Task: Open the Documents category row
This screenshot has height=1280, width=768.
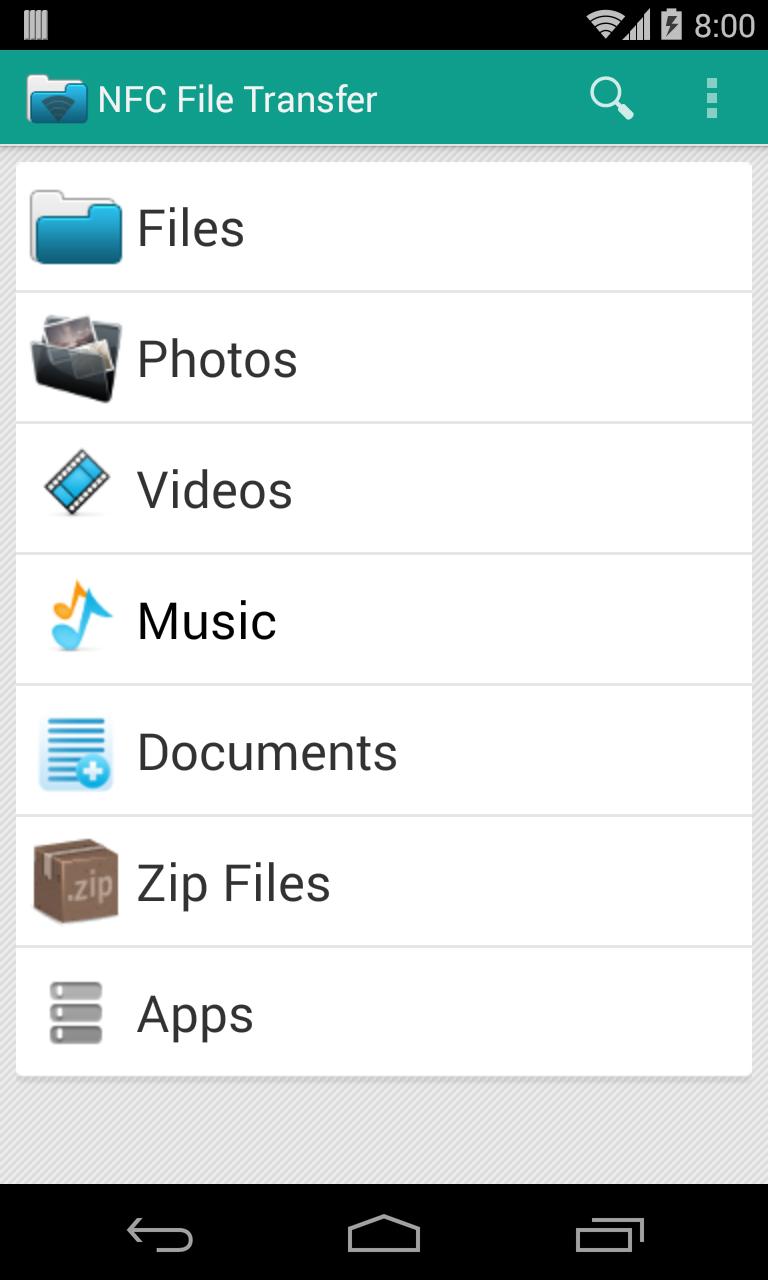Action: click(384, 750)
